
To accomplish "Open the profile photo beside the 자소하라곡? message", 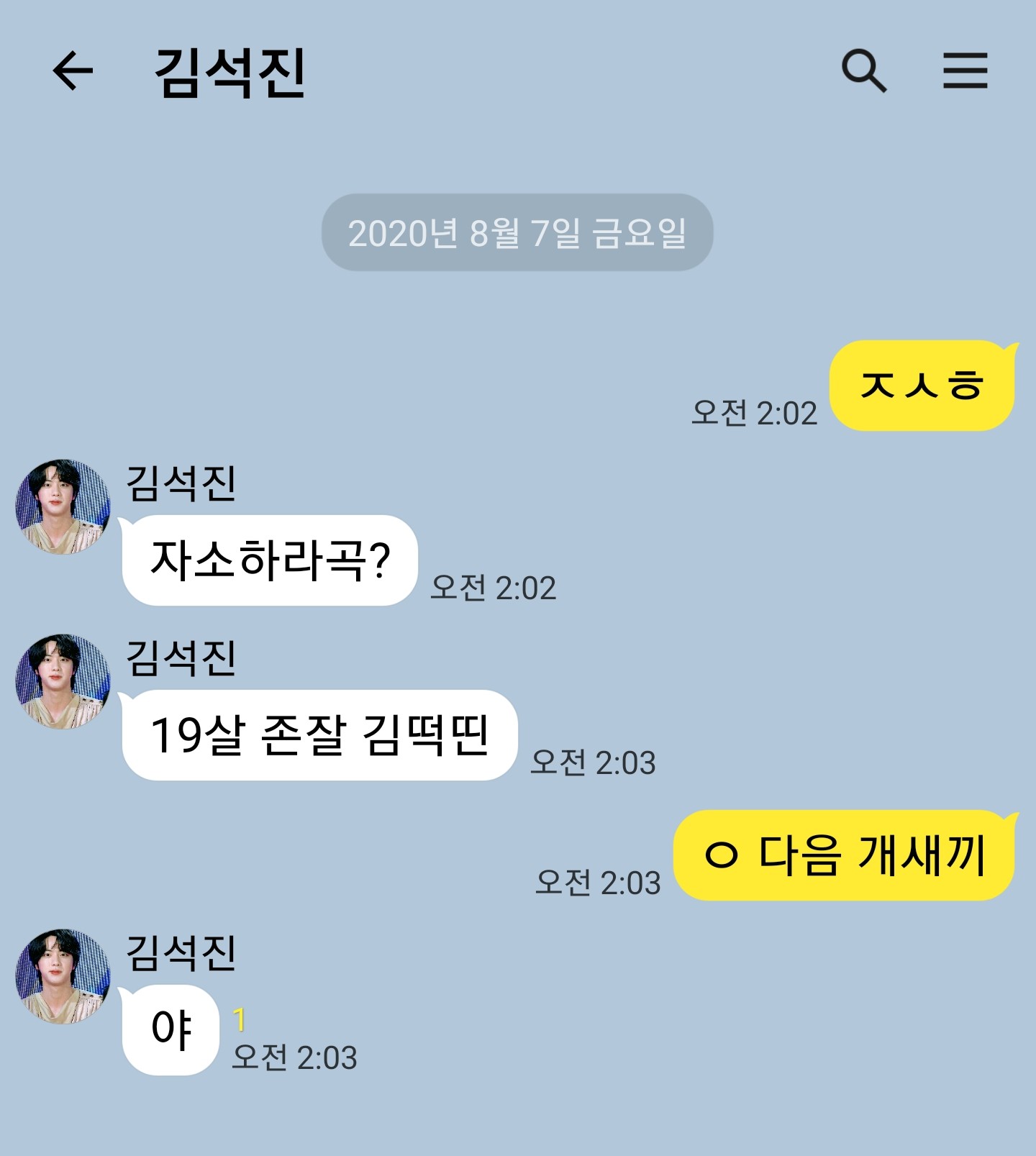I will tap(63, 507).
